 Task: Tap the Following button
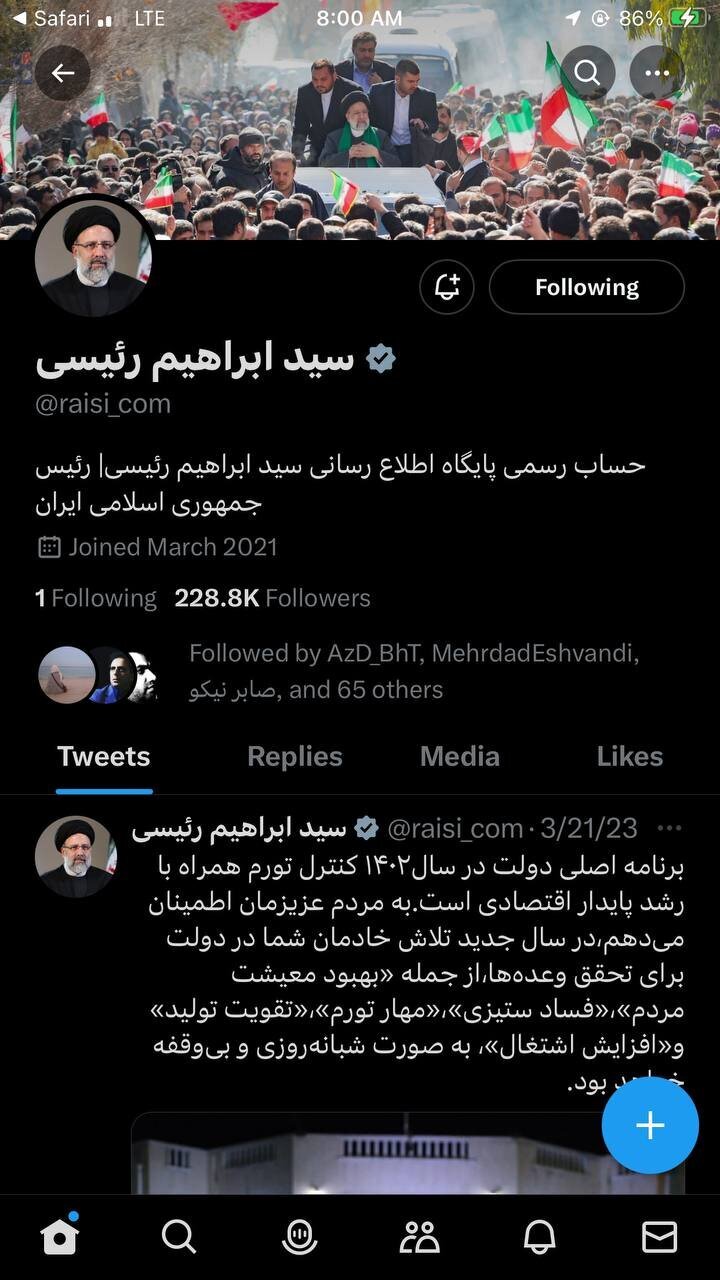[x=587, y=287]
